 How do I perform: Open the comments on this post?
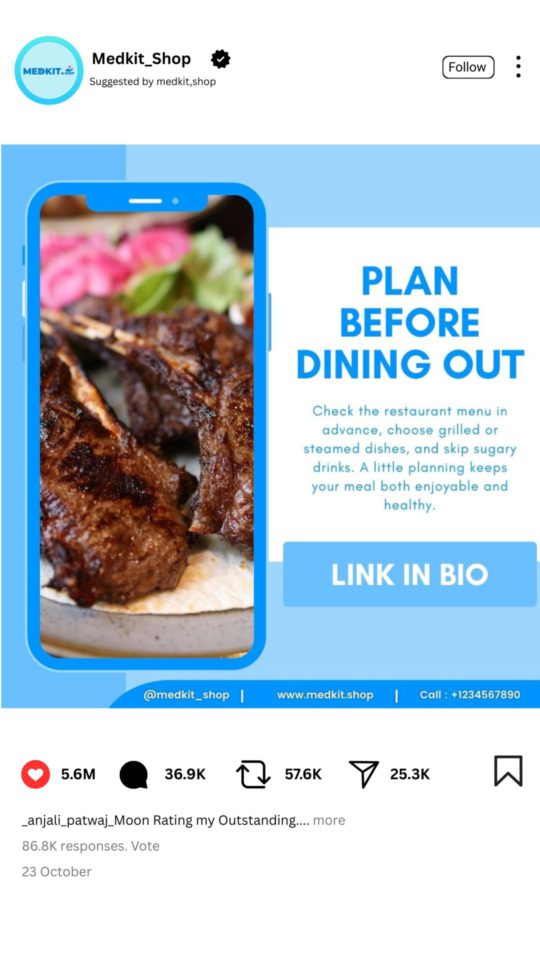(133, 774)
